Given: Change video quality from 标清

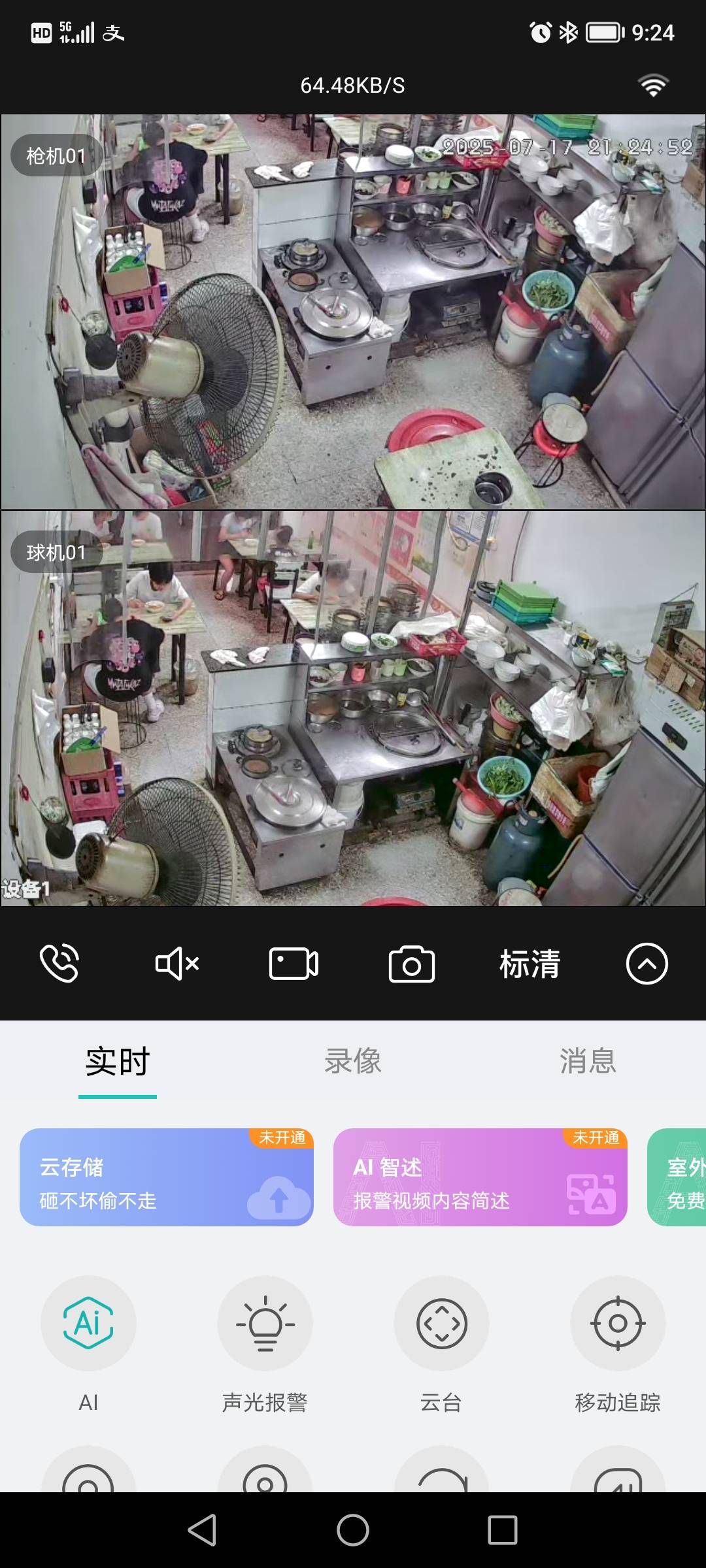Looking at the screenshot, I should [529, 964].
